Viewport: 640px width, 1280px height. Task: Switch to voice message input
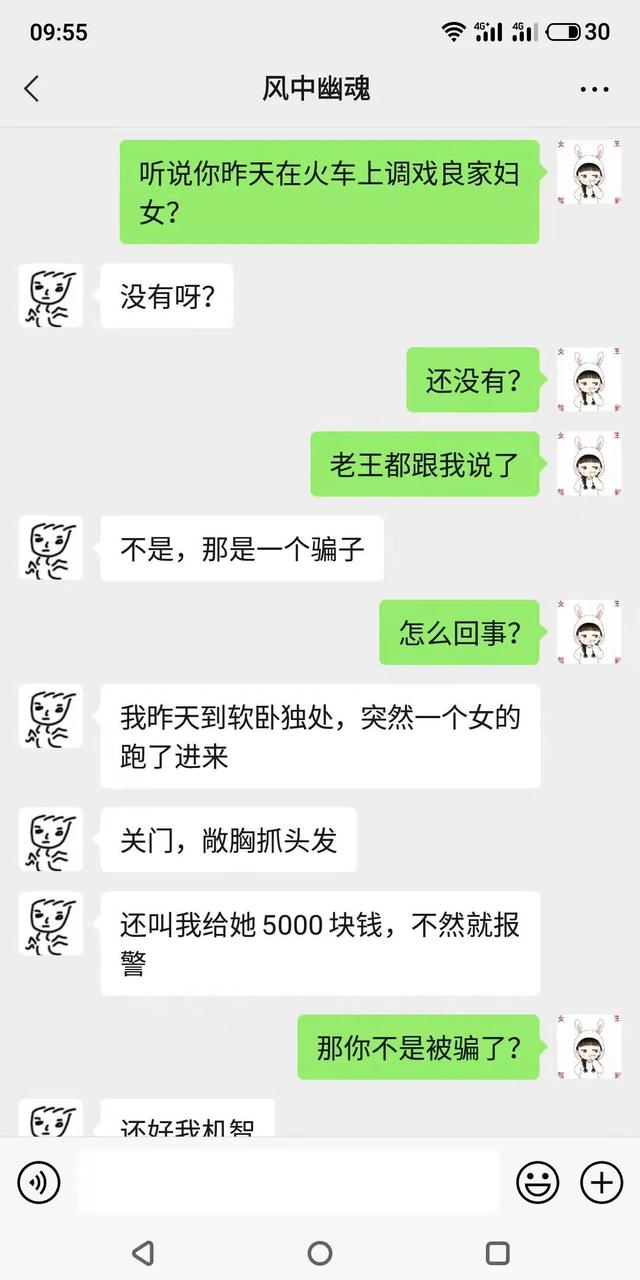tap(39, 1183)
